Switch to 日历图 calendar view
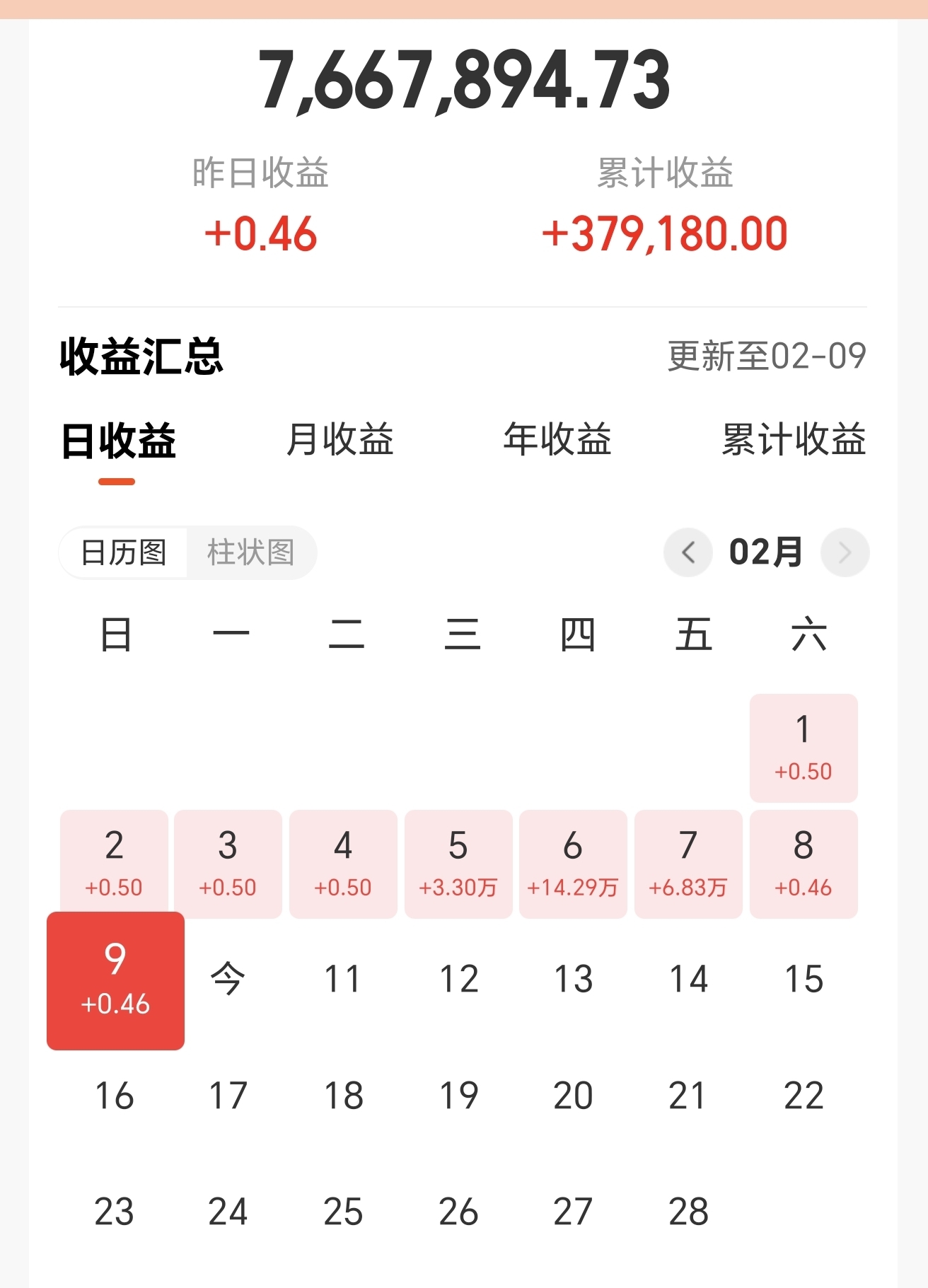 click(122, 553)
